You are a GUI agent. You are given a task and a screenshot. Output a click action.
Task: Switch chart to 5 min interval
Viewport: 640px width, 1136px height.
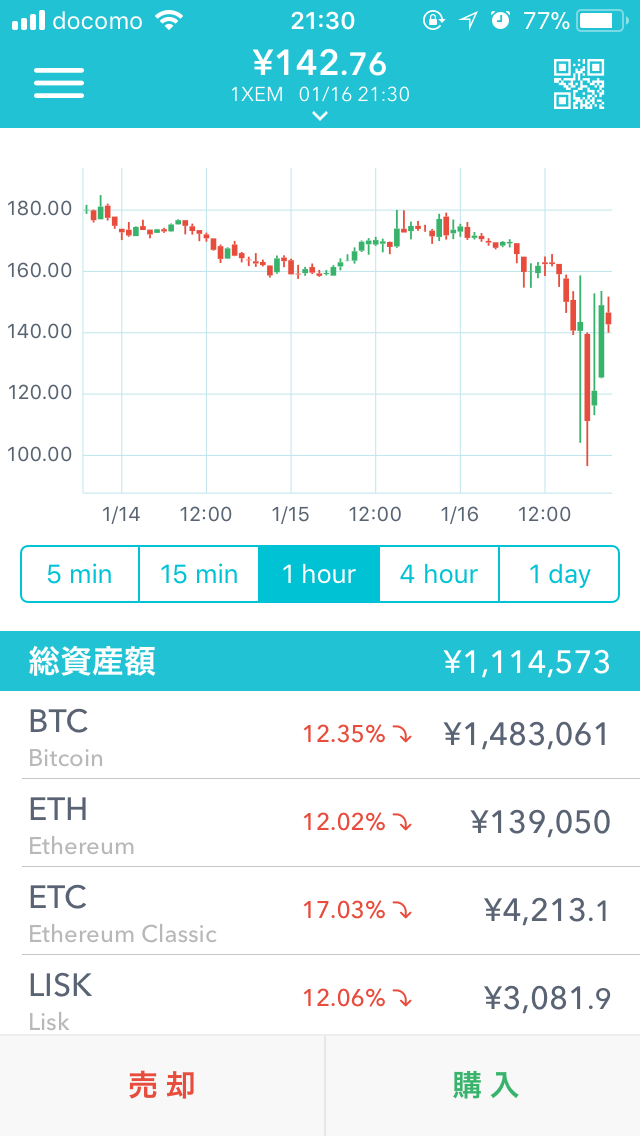[80, 574]
